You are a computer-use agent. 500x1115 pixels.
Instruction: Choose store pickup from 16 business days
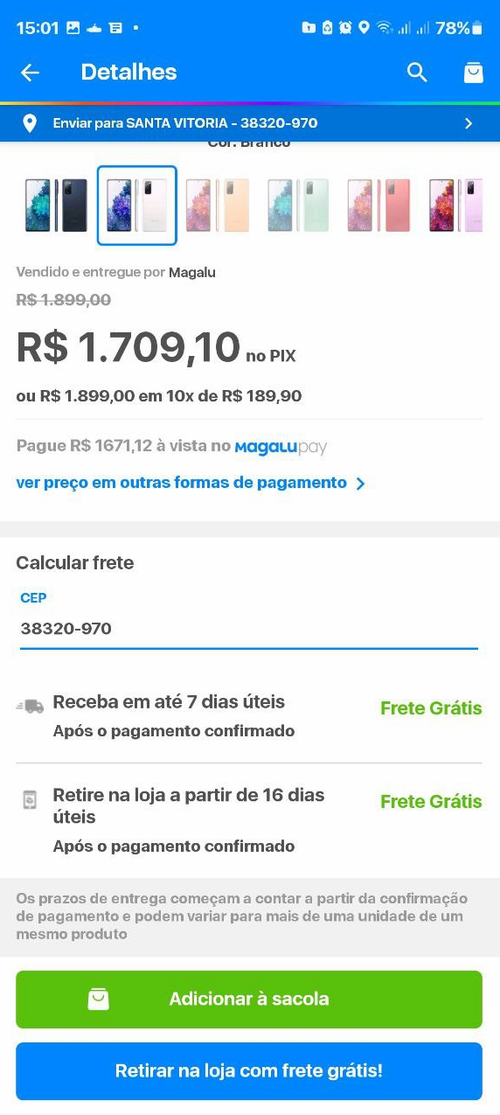click(249, 820)
